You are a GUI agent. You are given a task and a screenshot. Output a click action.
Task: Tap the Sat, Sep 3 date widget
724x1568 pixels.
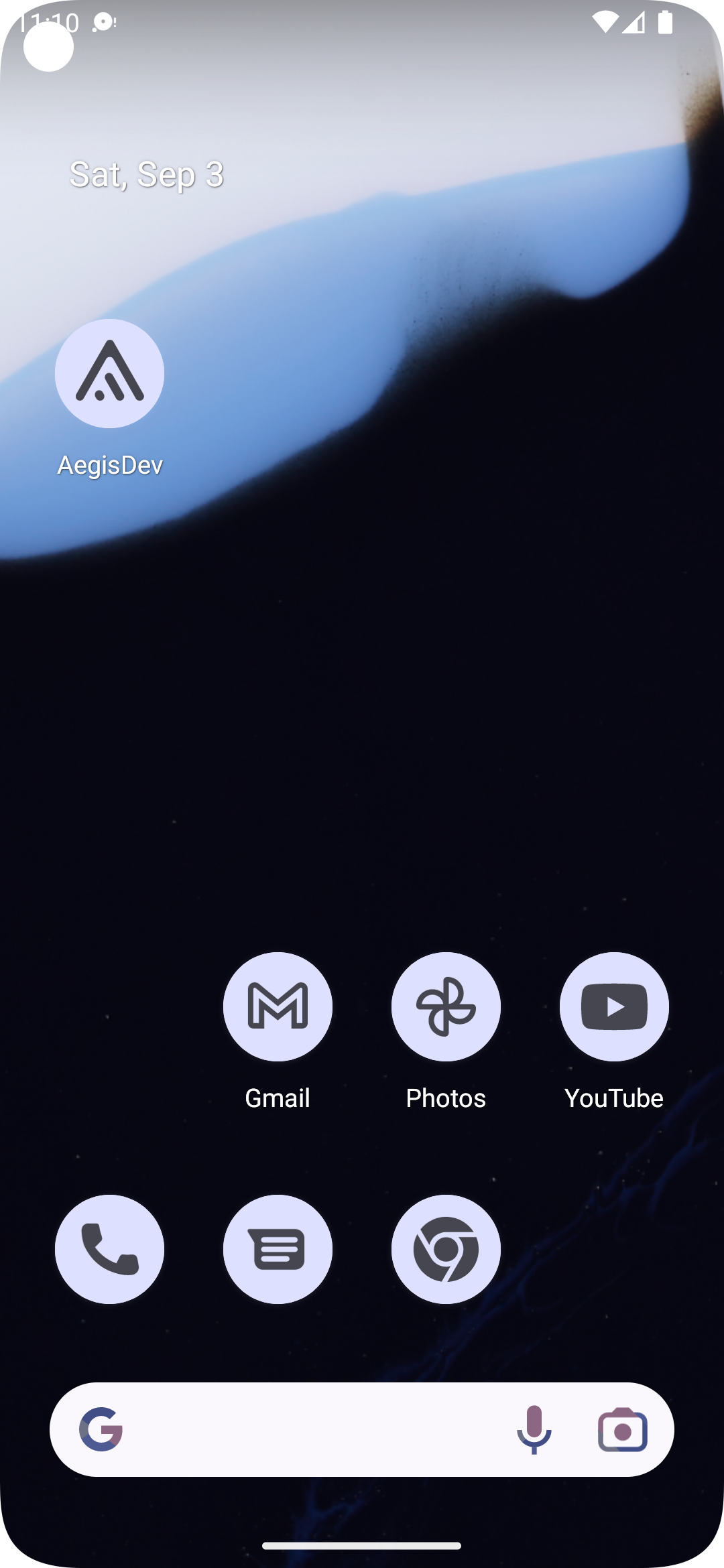click(x=146, y=174)
